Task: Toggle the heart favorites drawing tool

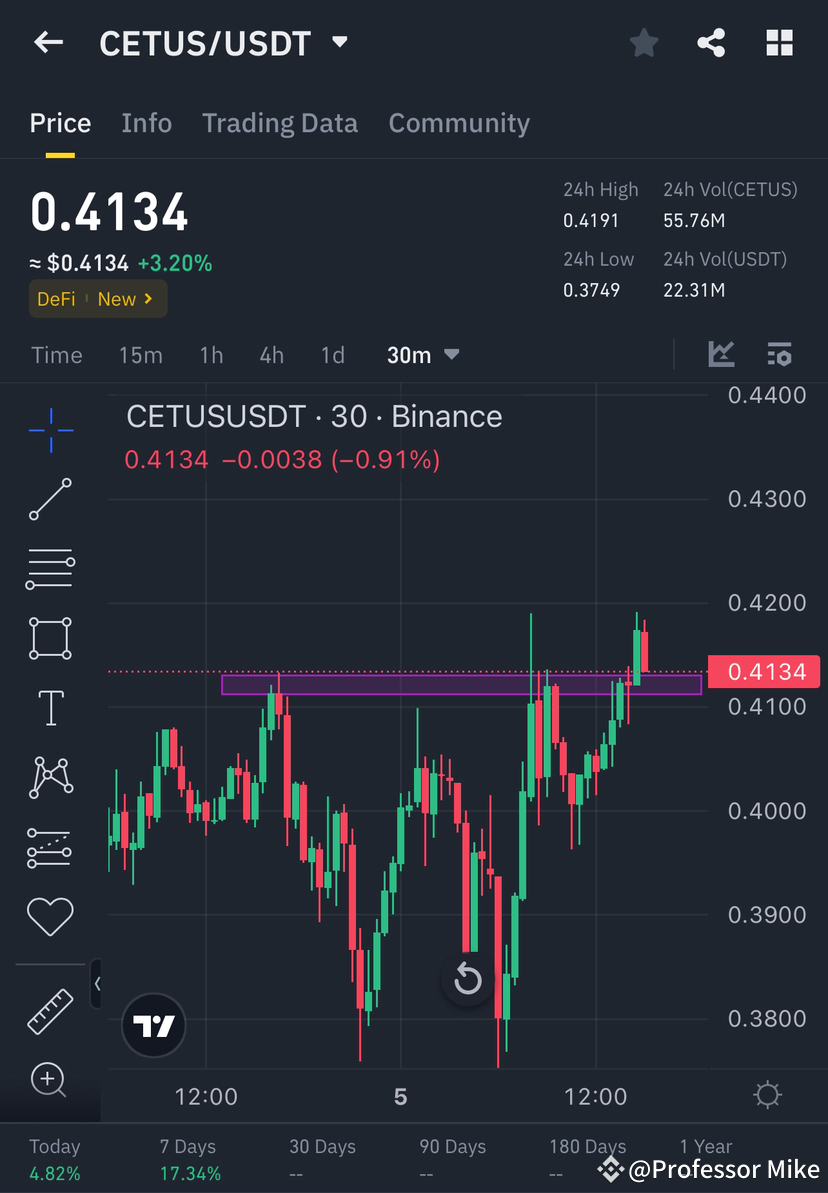Action: click(x=50, y=916)
